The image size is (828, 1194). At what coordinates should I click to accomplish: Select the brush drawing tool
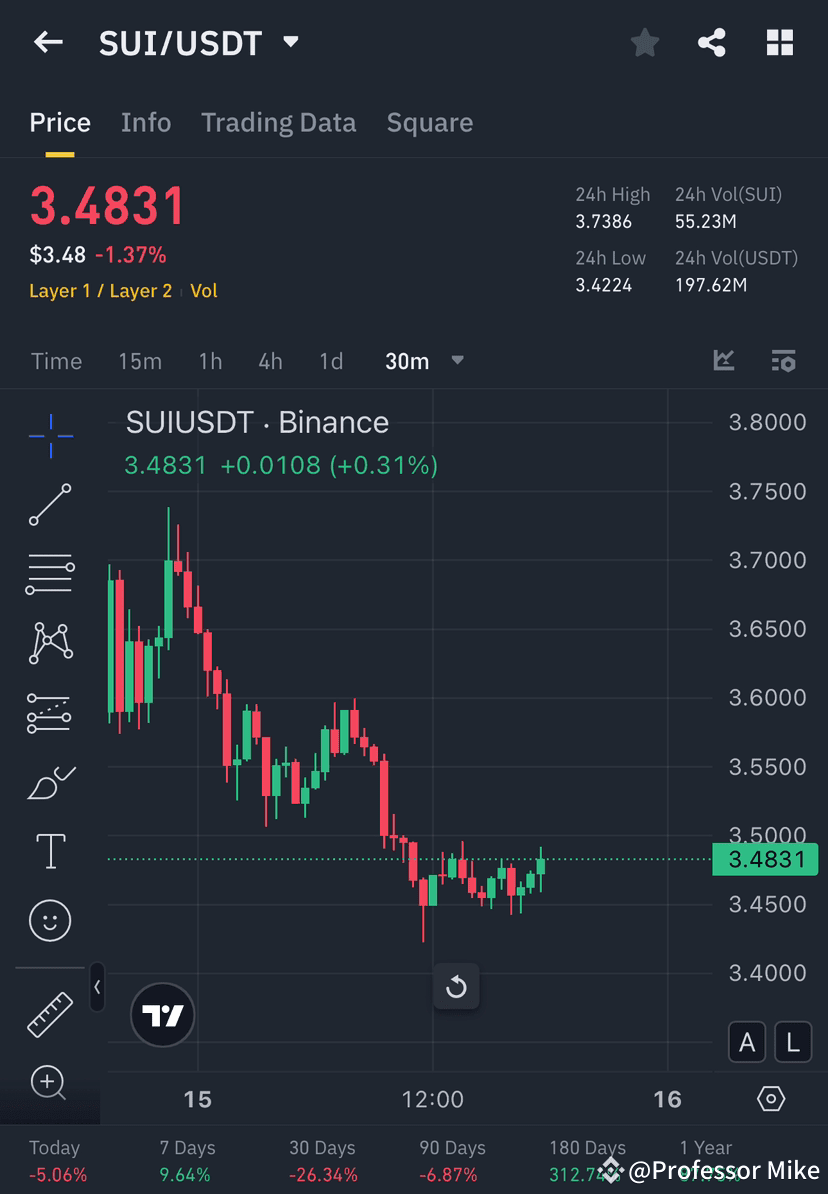pyautogui.click(x=50, y=781)
